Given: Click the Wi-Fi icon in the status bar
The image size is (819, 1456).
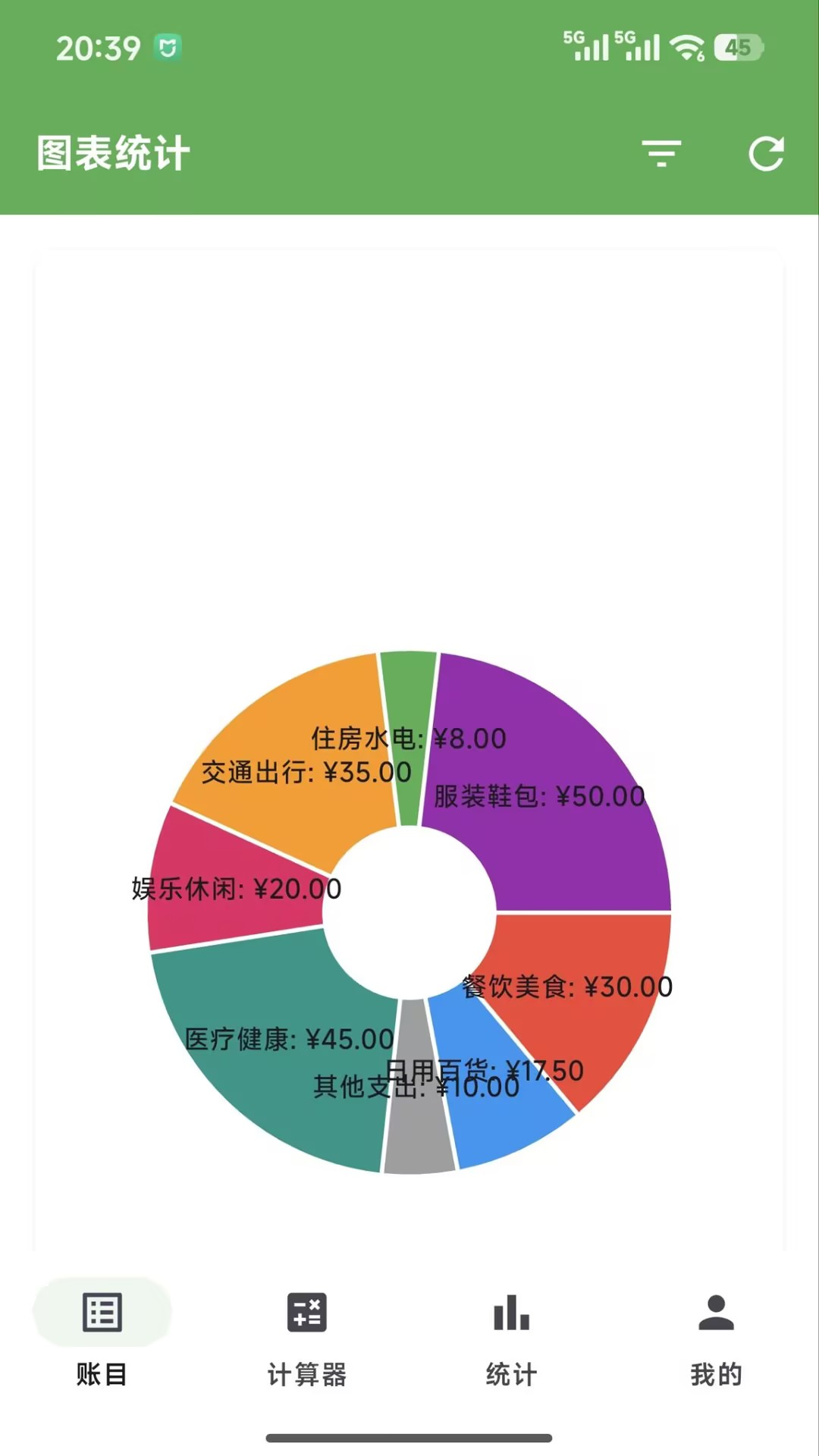Looking at the screenshot, I should 687,47.
